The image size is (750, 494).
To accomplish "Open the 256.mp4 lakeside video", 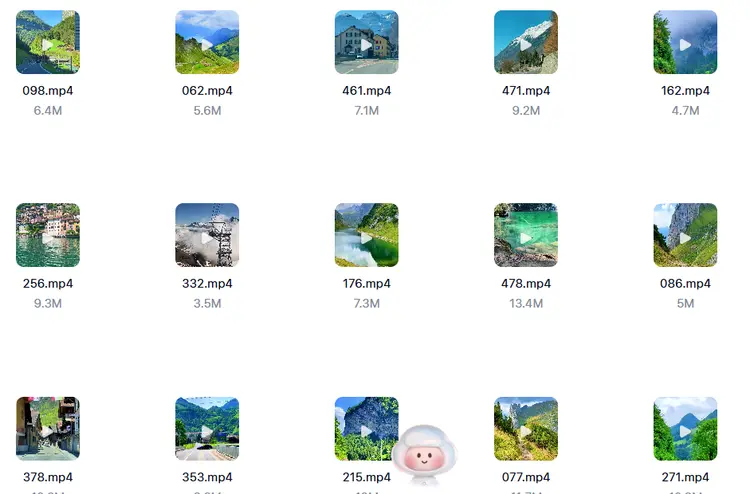I will (48, 236).
